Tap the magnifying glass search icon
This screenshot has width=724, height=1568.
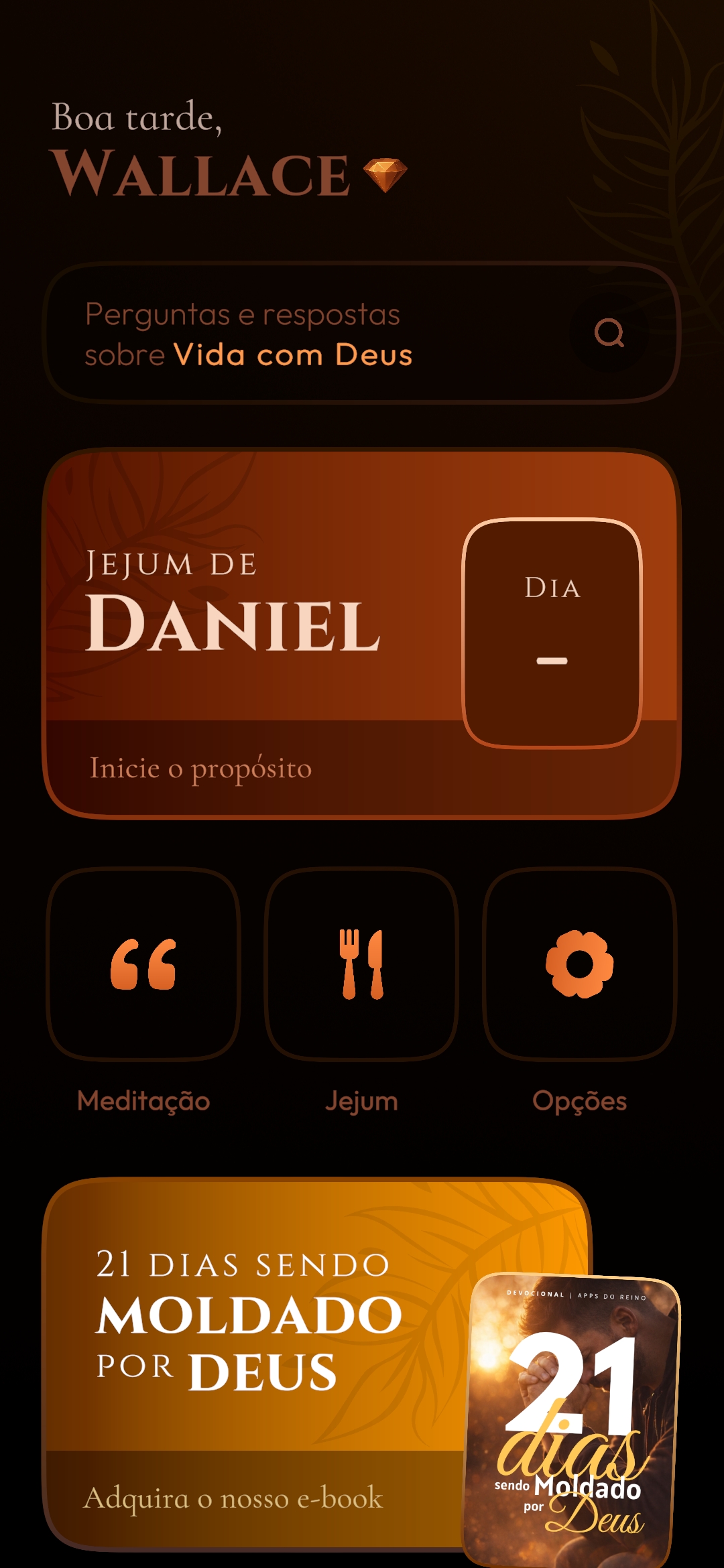(609, 334)
